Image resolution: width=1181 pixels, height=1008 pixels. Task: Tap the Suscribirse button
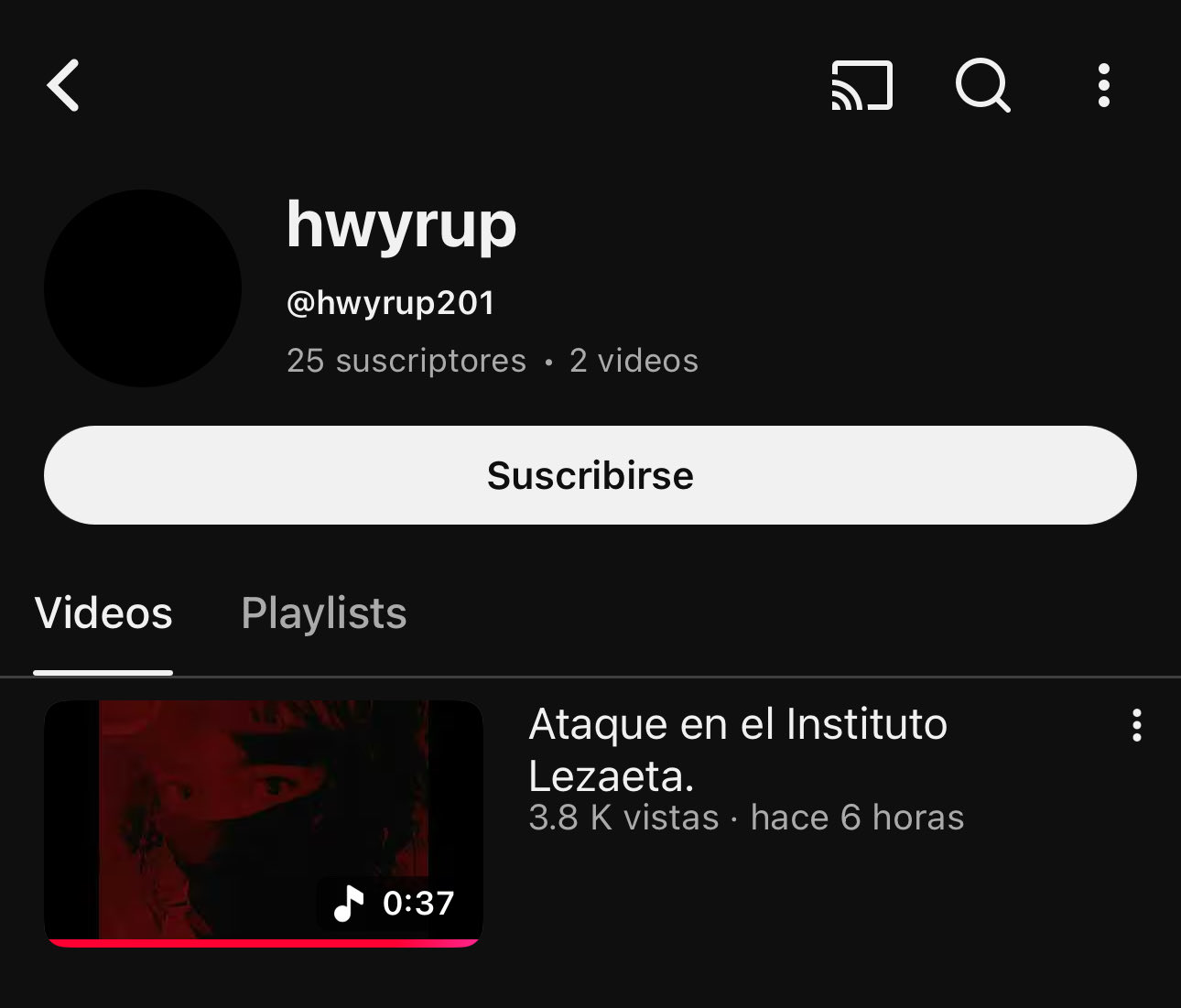click(x=590, y=475)
